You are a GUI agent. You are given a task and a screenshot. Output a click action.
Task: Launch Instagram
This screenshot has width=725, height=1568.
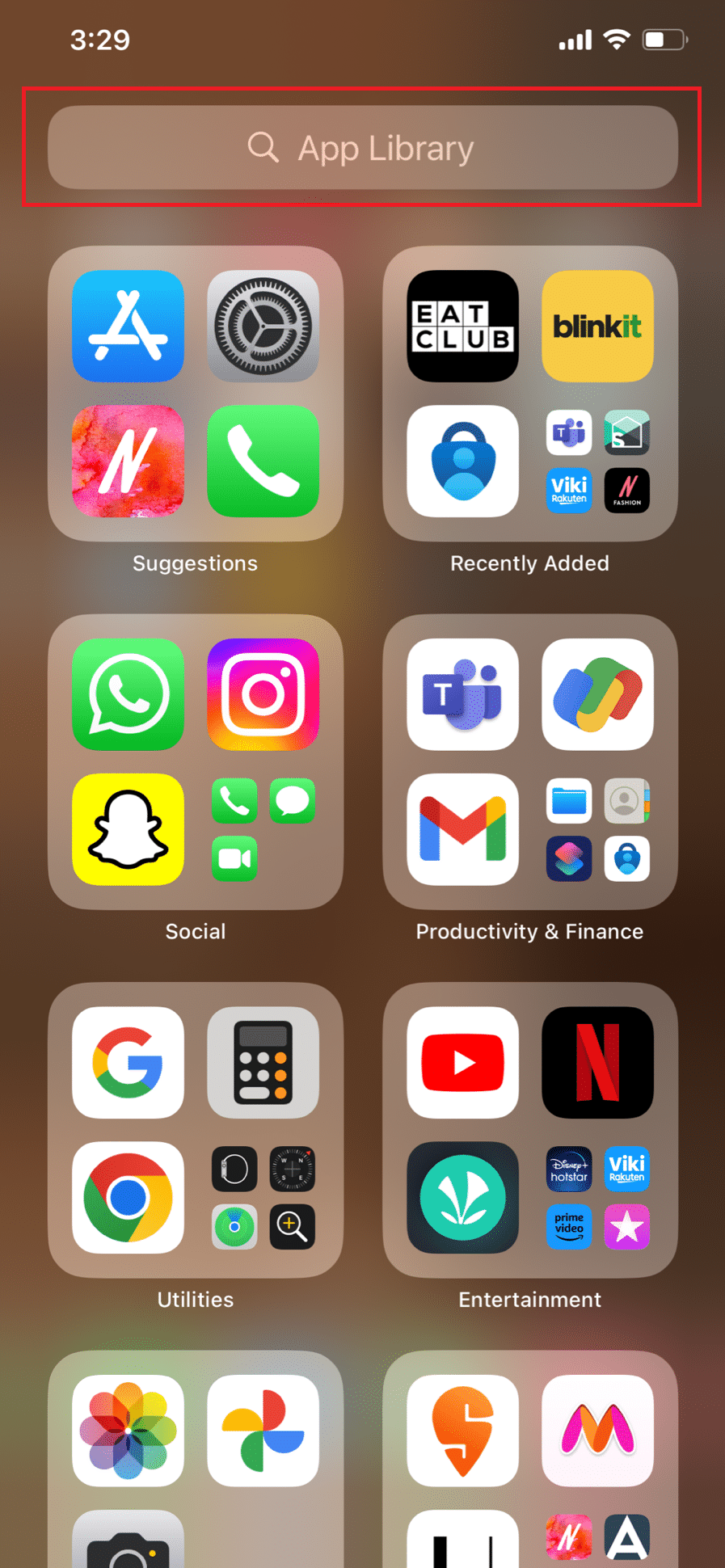coord(263,694)
